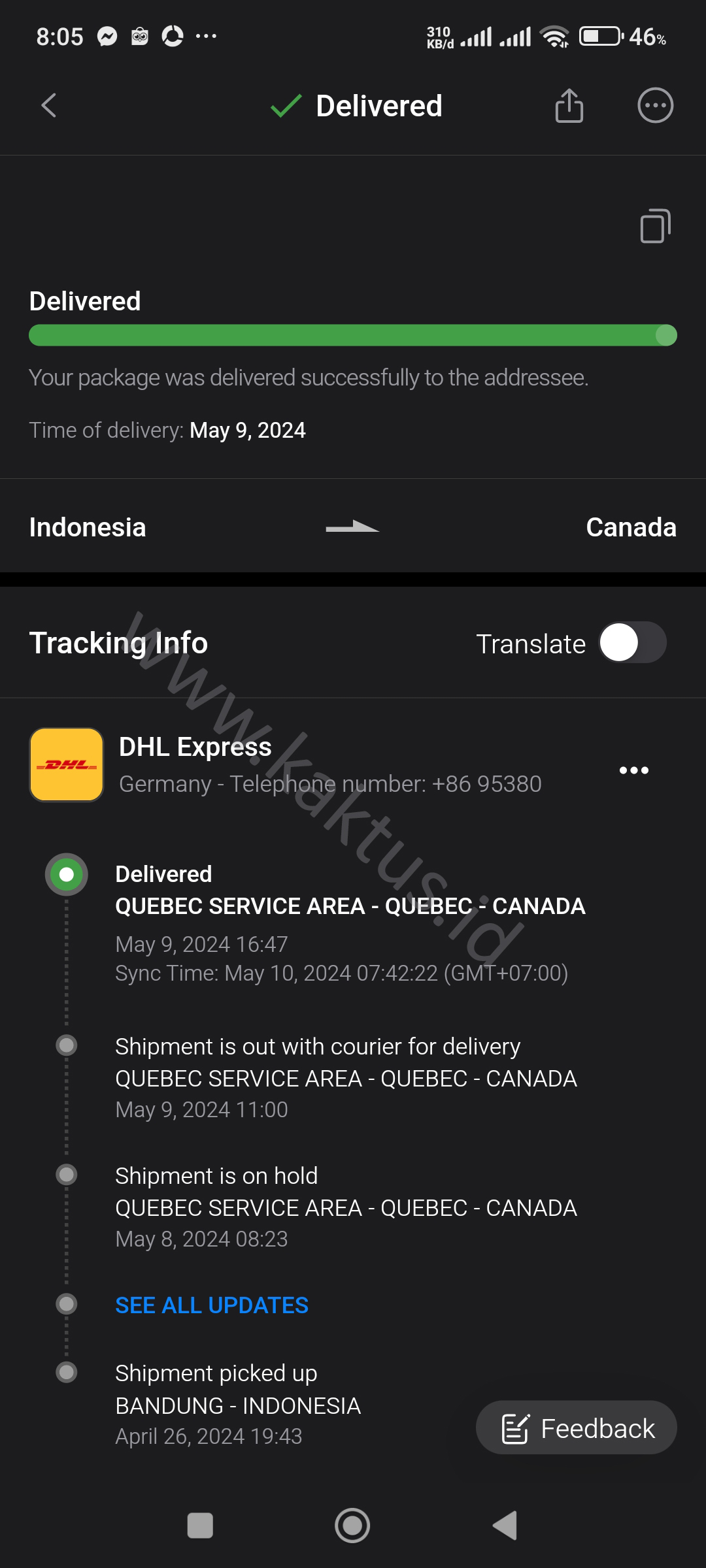Go back using the top-left arrow
The width and height of the screenshot is (706, 1568).
[49, 105]
